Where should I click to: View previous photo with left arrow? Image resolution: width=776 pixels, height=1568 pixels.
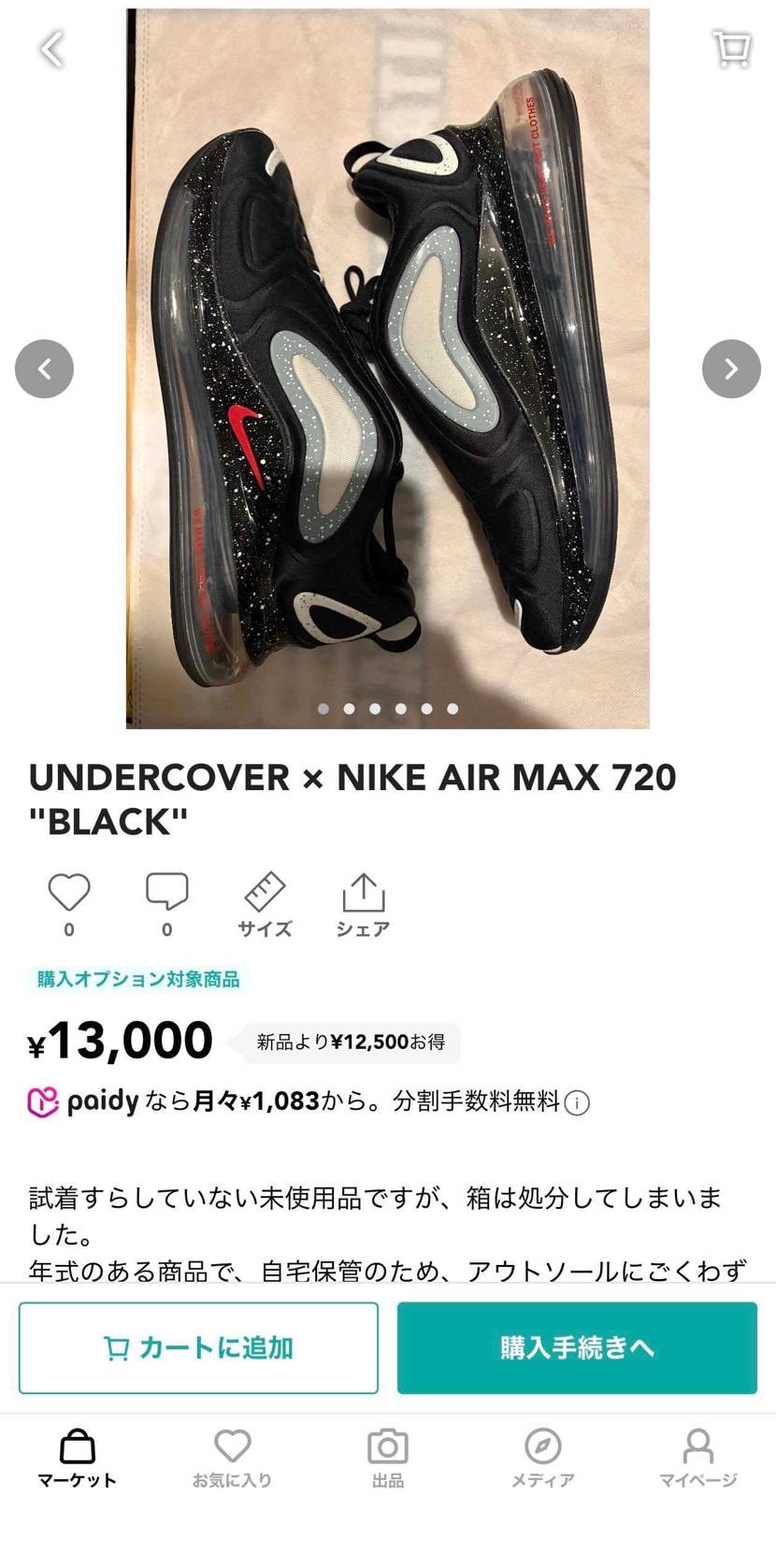click(44, 368)
